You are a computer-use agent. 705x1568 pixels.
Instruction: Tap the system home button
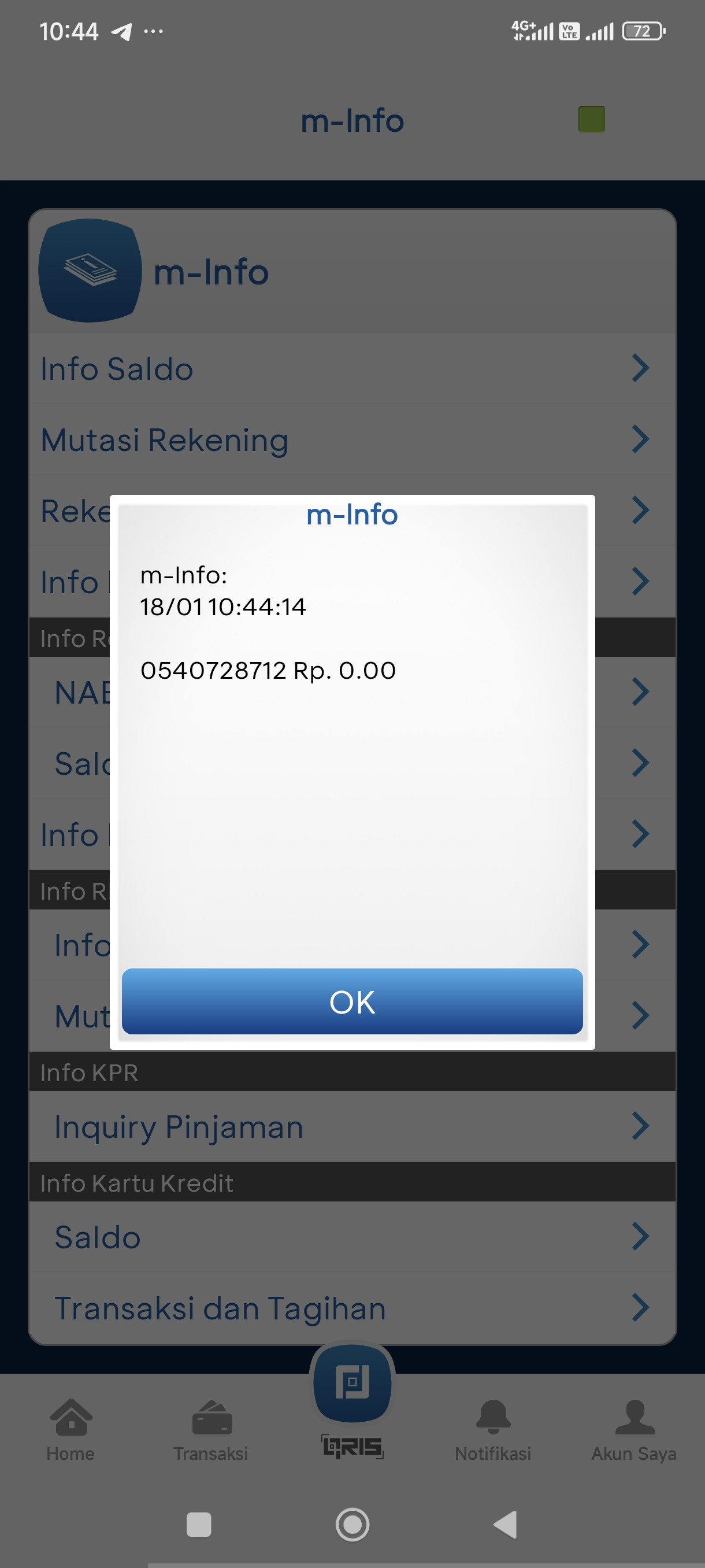click(352, 1525)
